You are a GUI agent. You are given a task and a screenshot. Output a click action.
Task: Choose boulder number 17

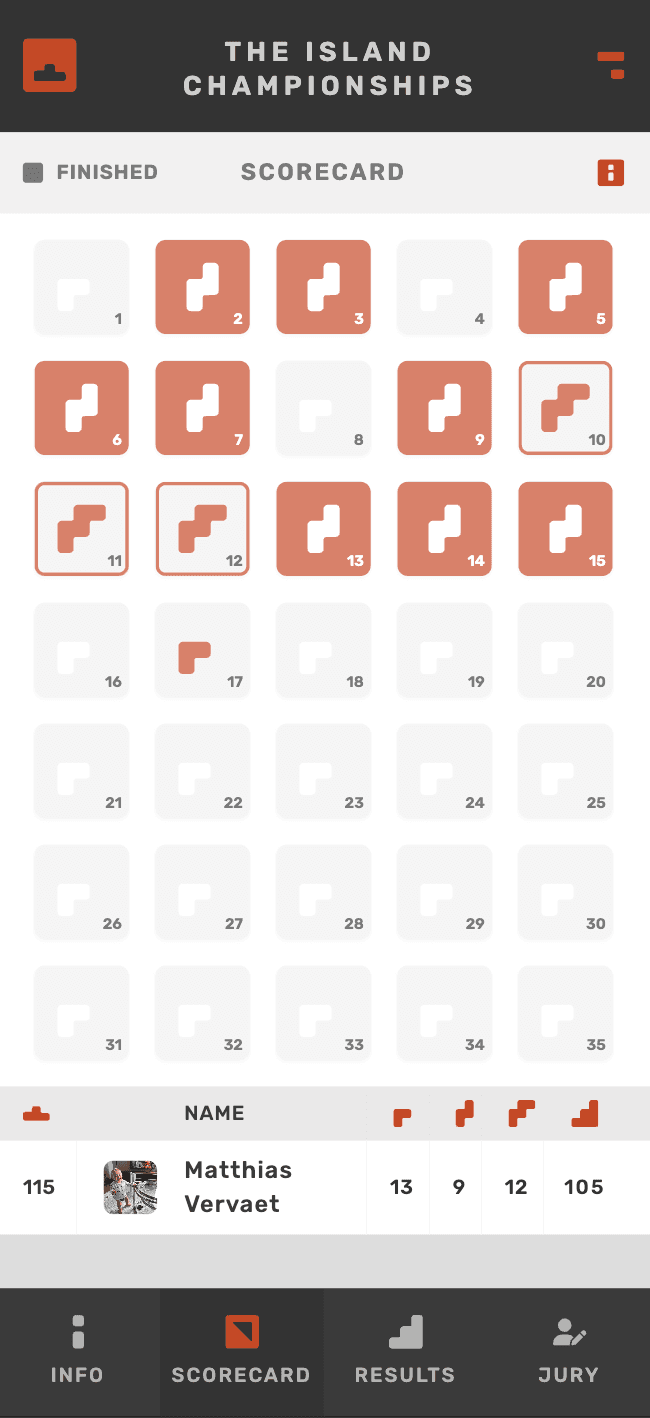[x=203, y=650]
